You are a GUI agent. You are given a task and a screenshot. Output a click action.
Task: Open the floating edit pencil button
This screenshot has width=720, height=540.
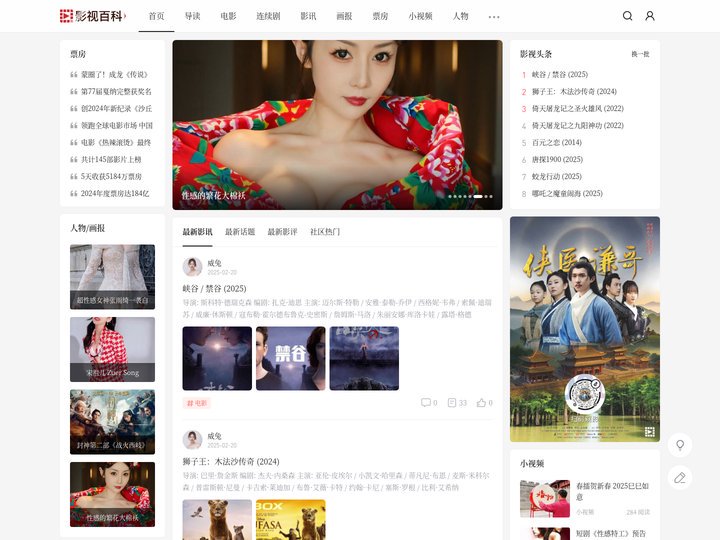point(680,478)
